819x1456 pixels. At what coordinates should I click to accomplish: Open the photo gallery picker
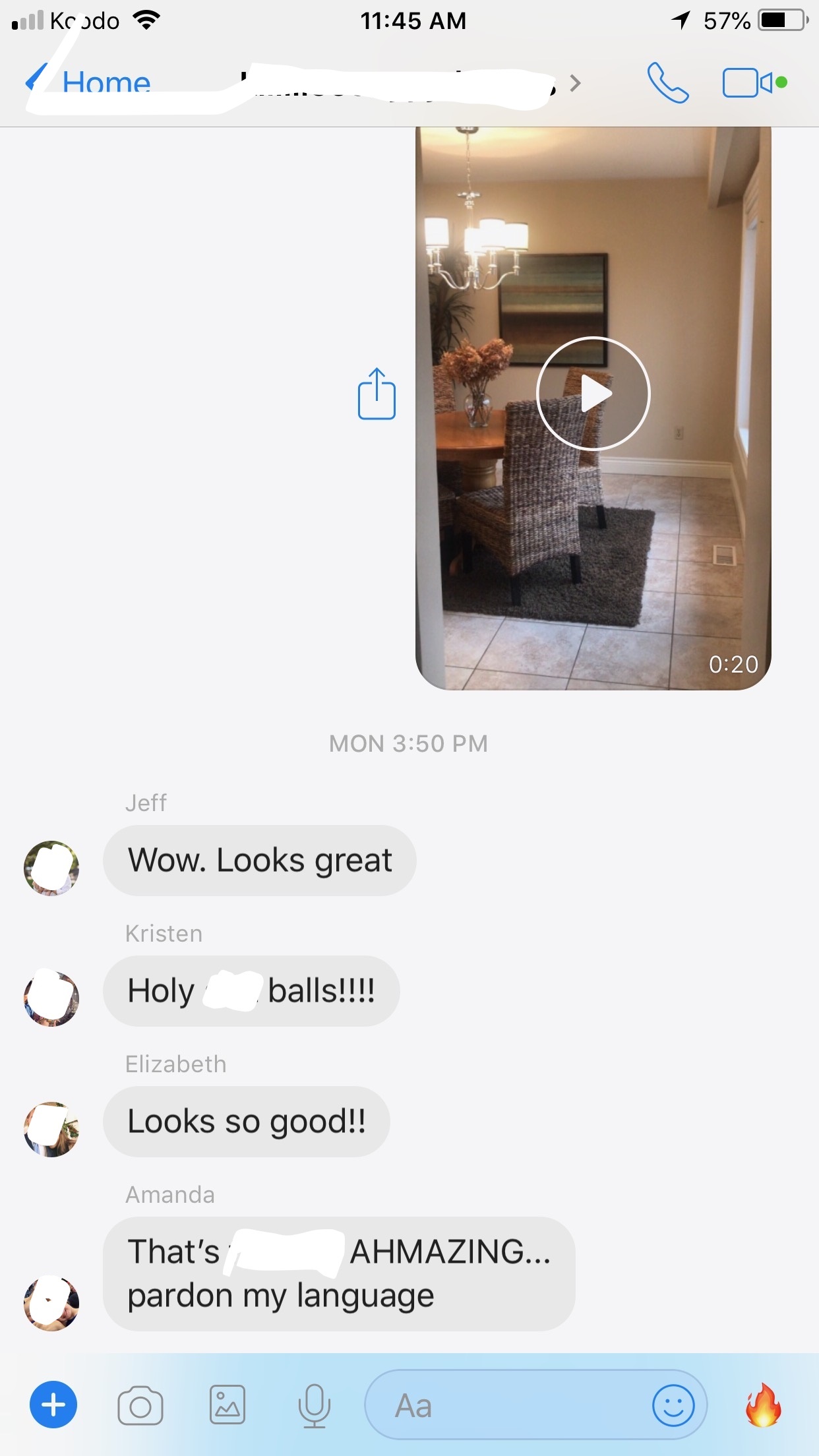(x=228, y=1405)
